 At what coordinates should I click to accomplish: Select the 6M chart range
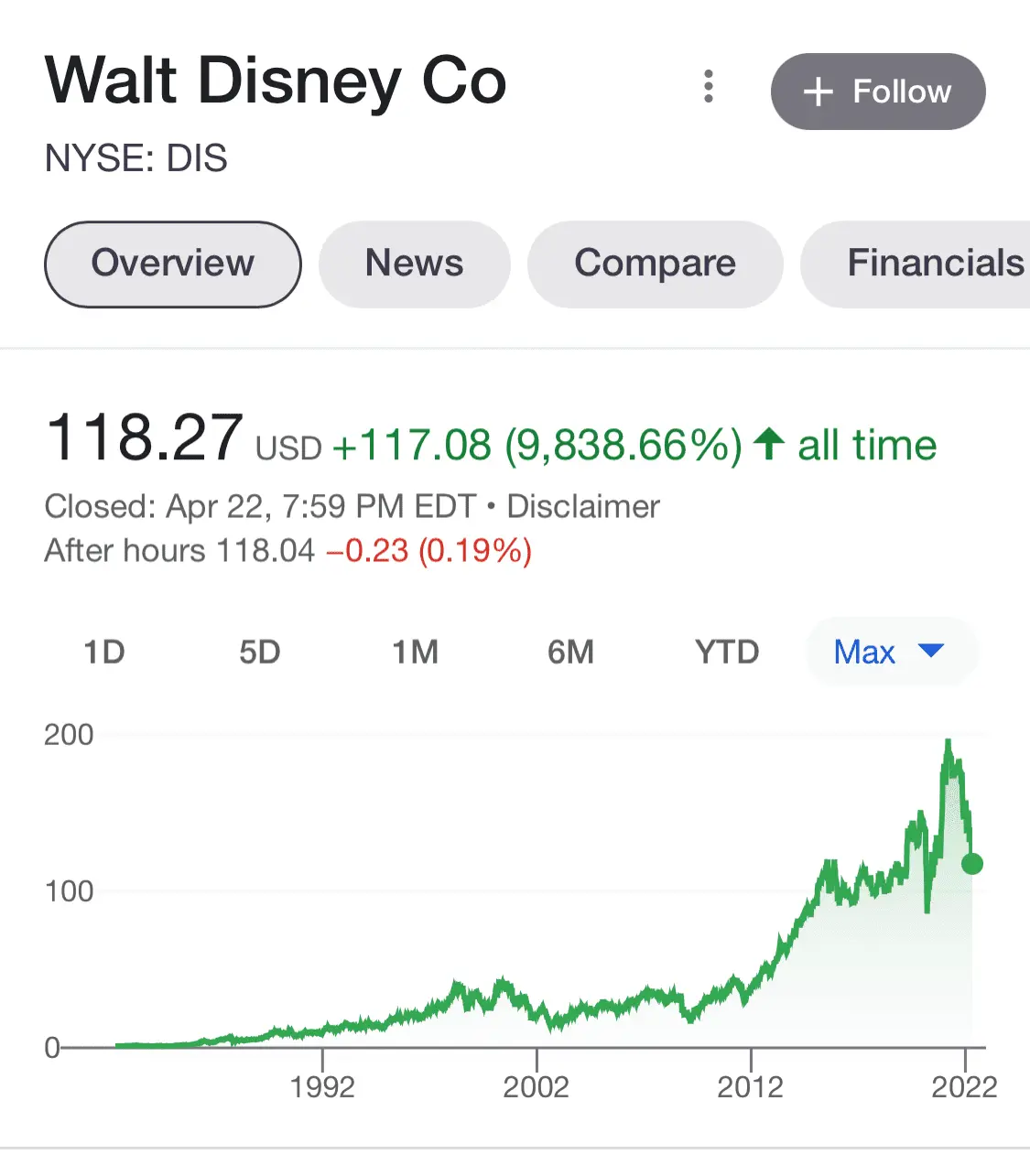[570, 653]
